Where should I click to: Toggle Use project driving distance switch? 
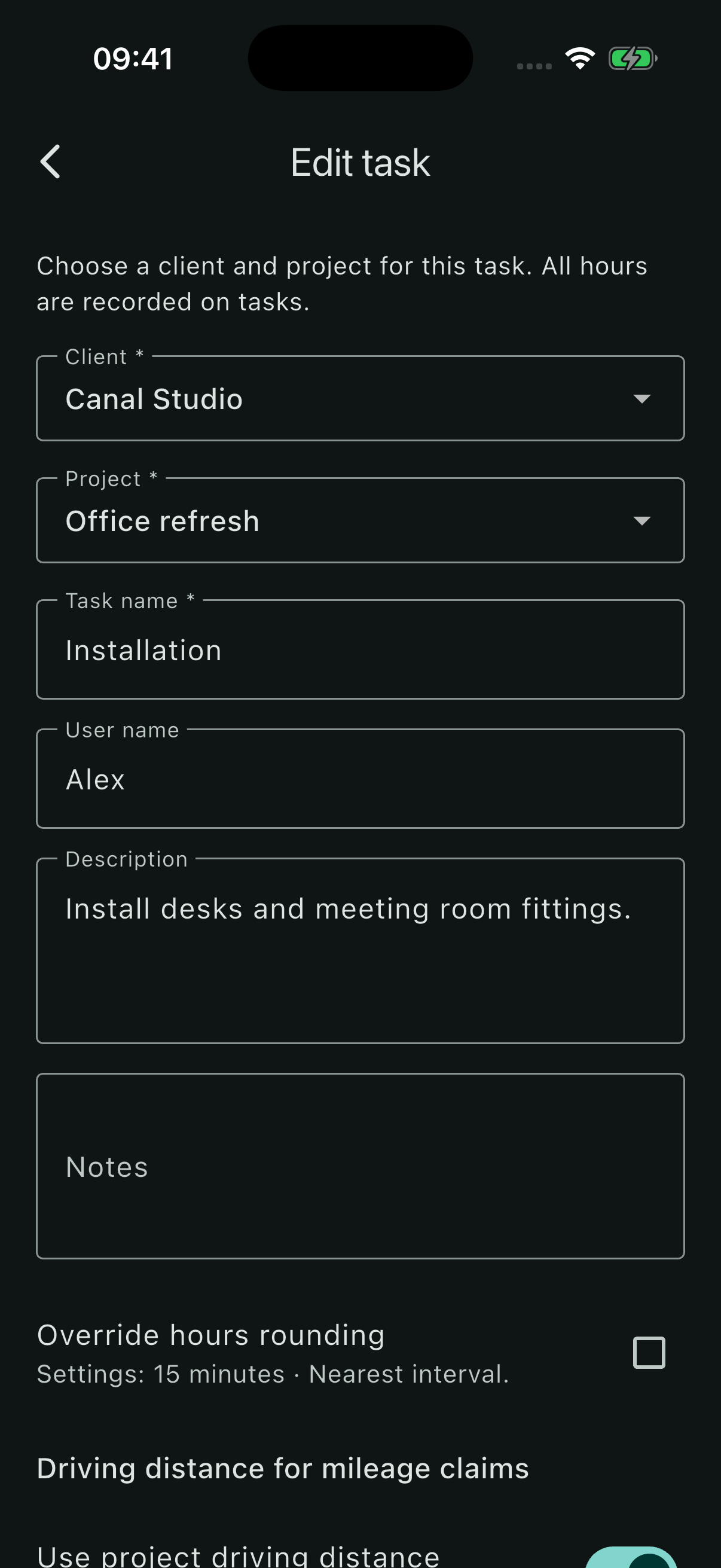[631, 1557]
